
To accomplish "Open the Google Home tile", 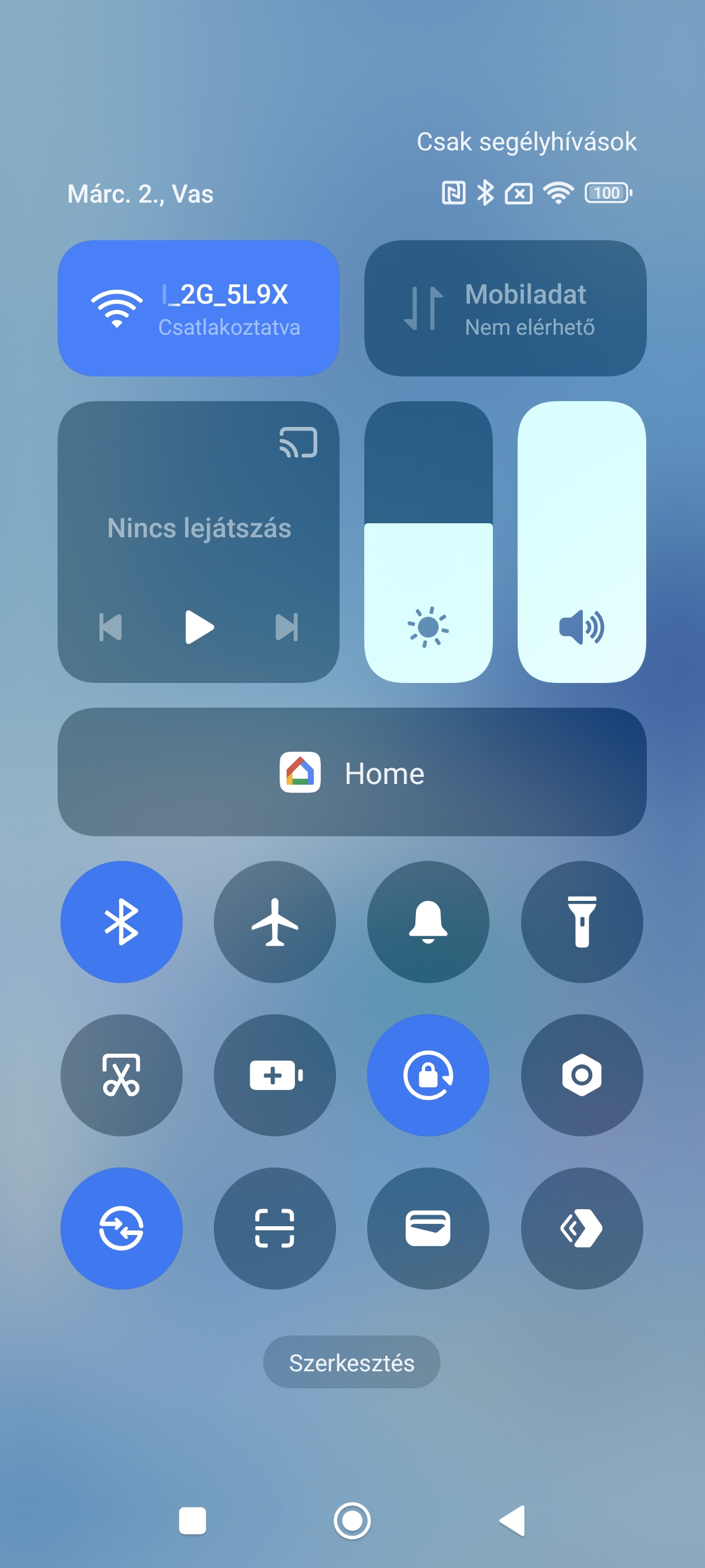I will coord(352,772).
